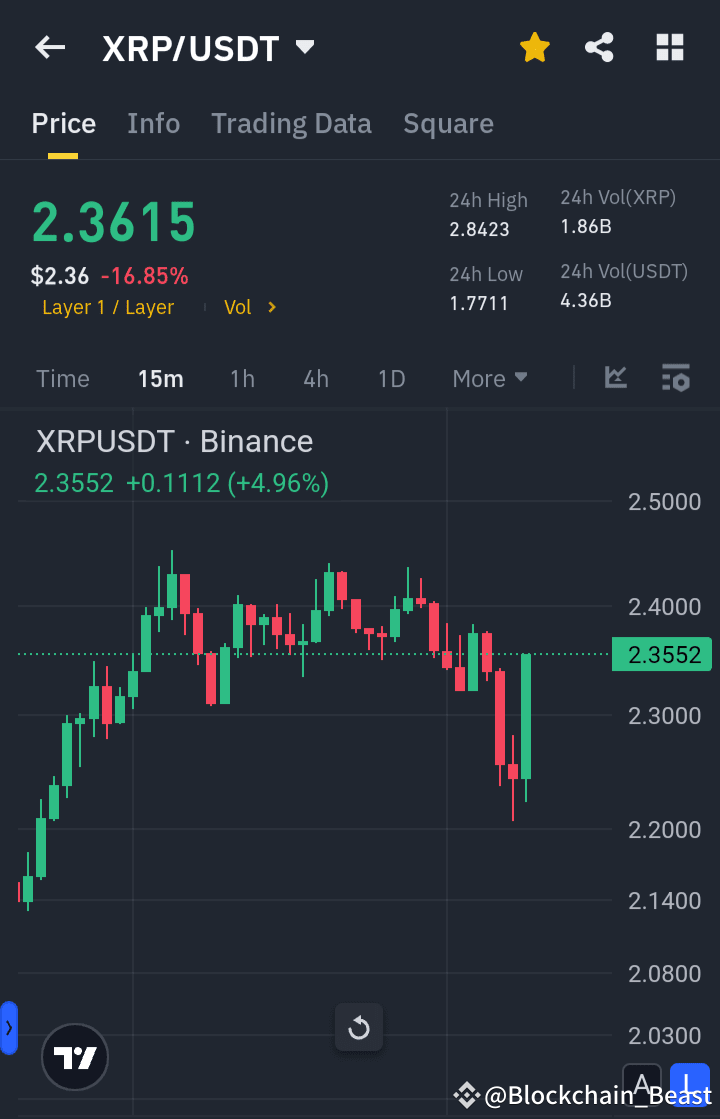This screenshot has height=1119, width=720.
Task: Expand the left side panel chevron
Action: coord(10,1027)
